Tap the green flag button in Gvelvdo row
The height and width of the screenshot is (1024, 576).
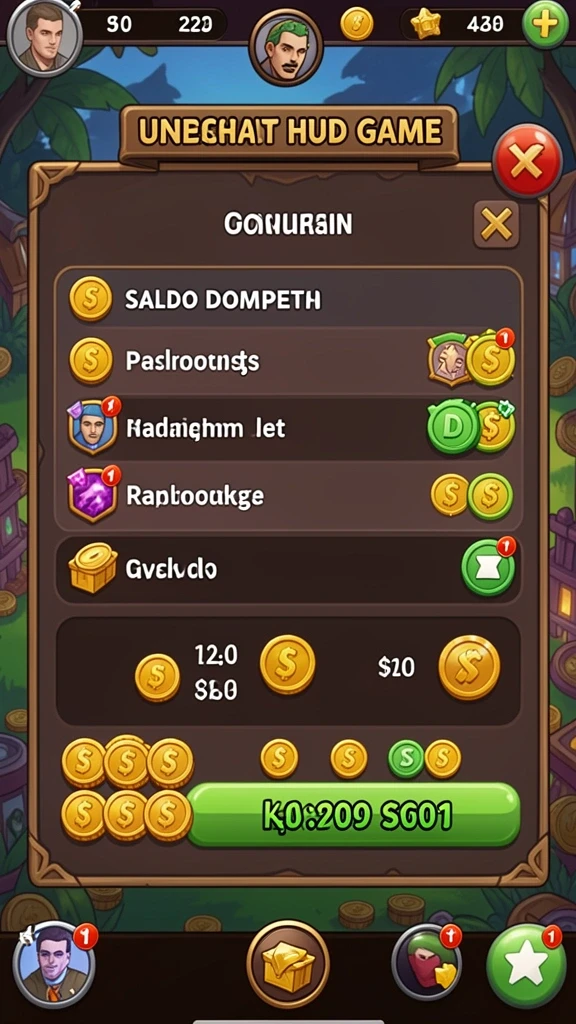[x=488, y=568]
